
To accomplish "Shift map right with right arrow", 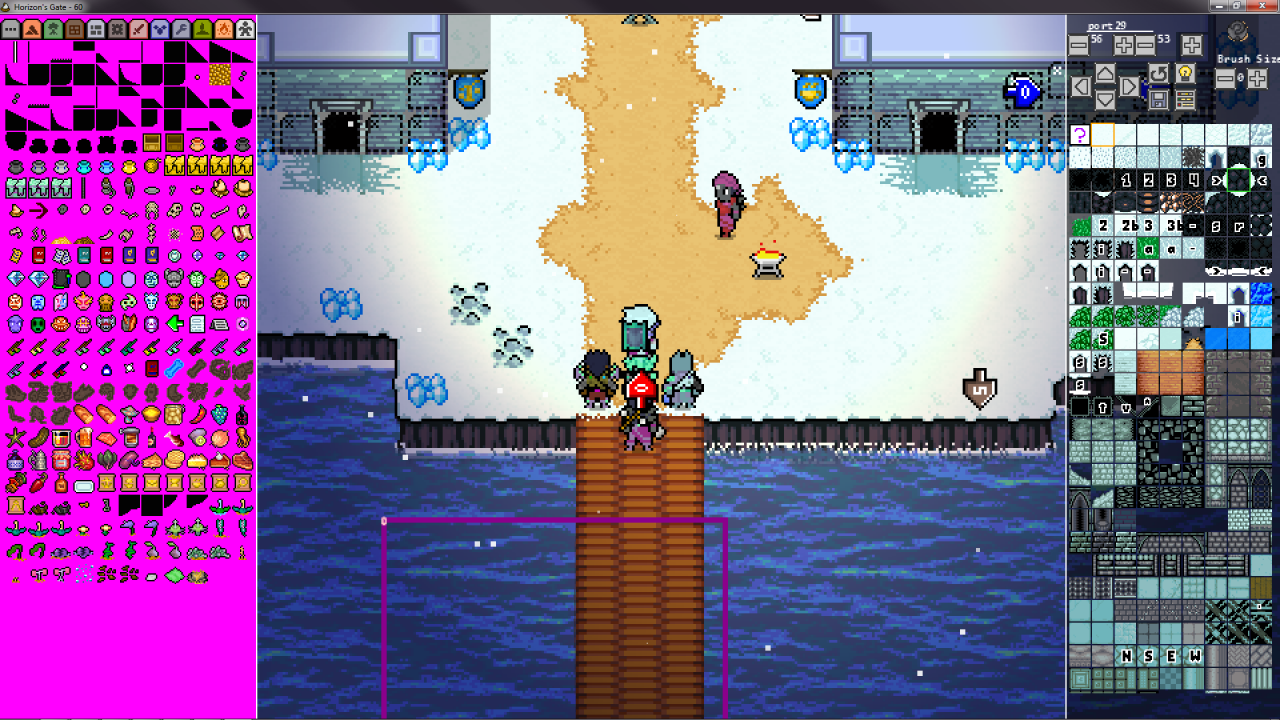I will (1129, 87).
